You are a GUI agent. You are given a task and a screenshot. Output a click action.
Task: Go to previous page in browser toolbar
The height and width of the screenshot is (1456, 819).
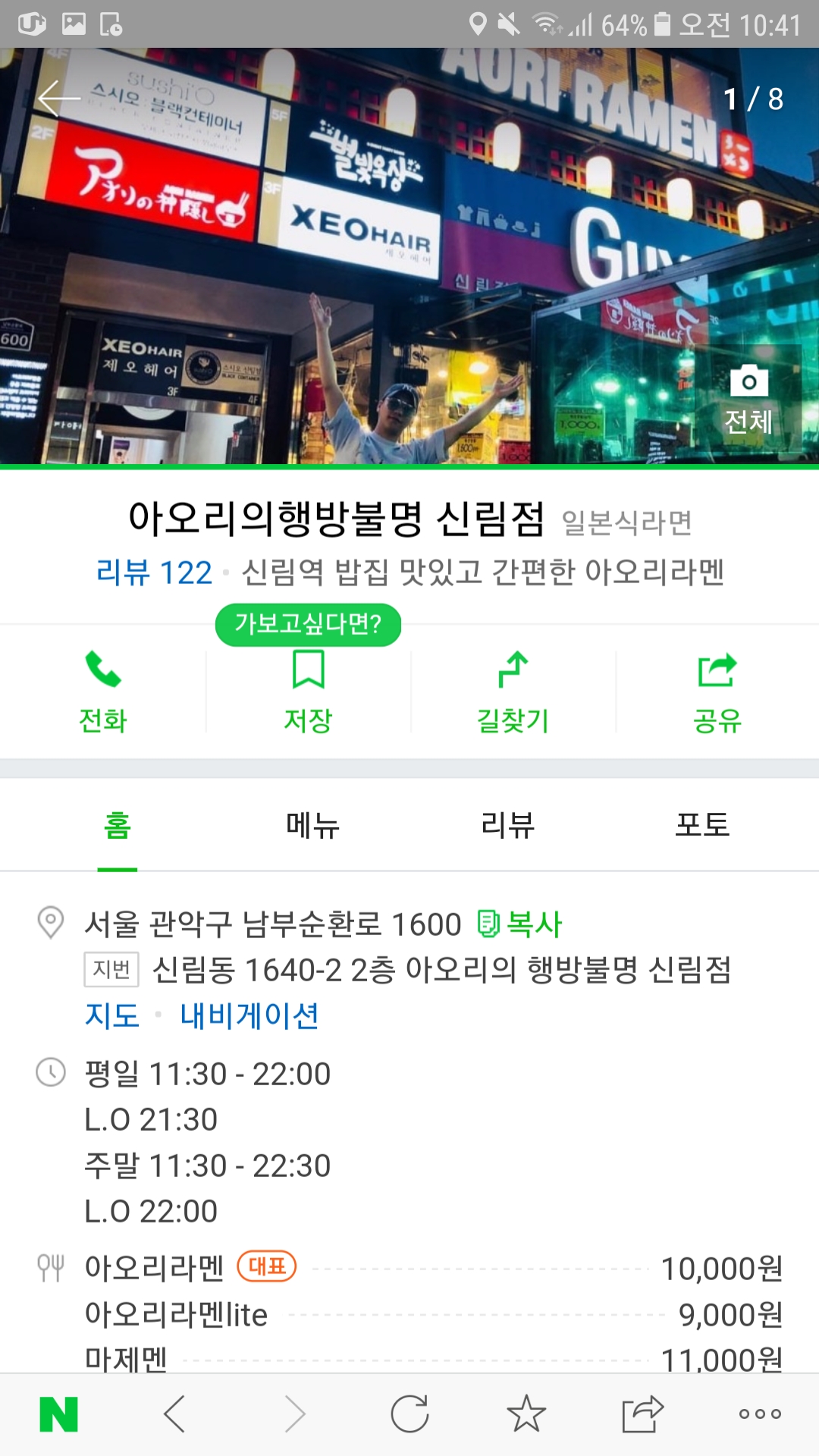click(x=175, y=1414)
